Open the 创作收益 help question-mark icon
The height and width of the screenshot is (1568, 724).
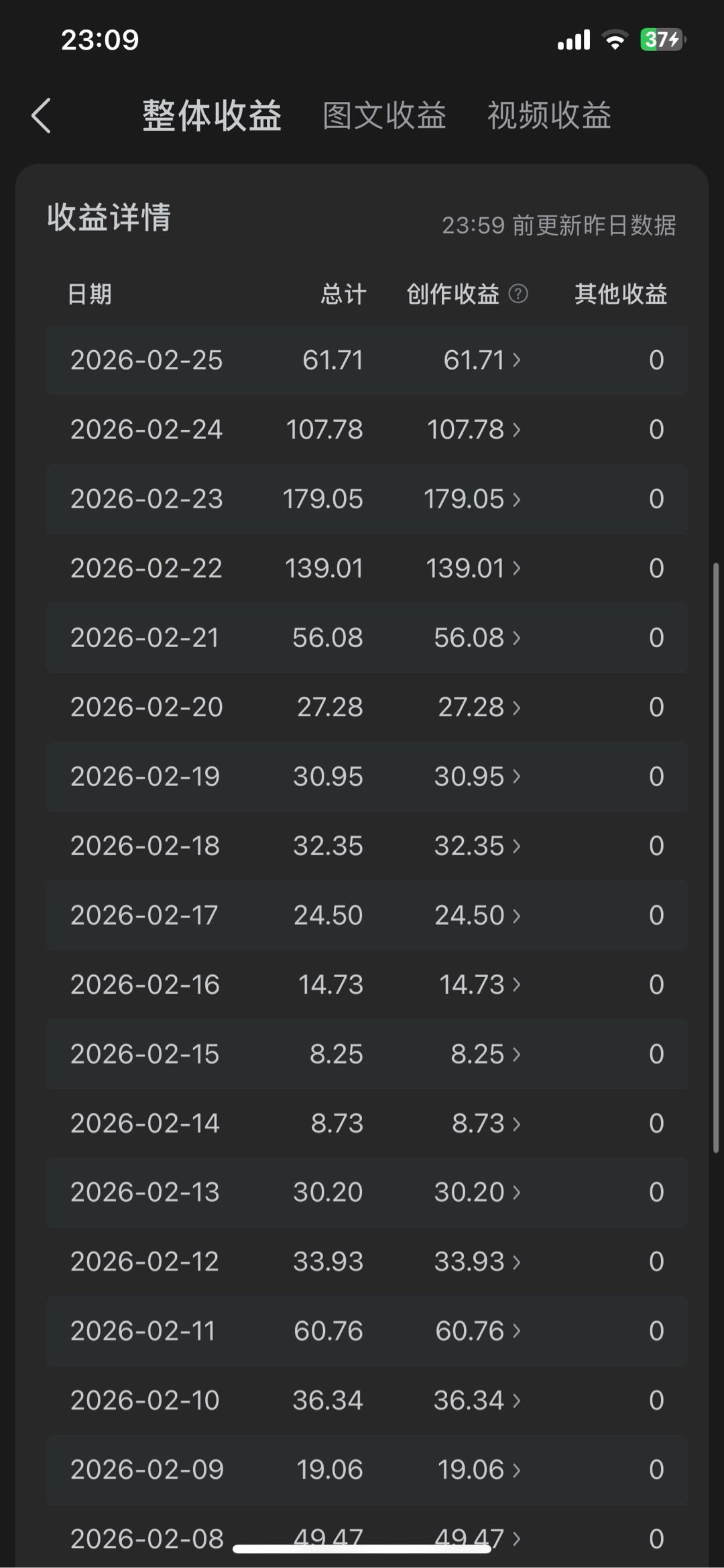pos(518,294)
